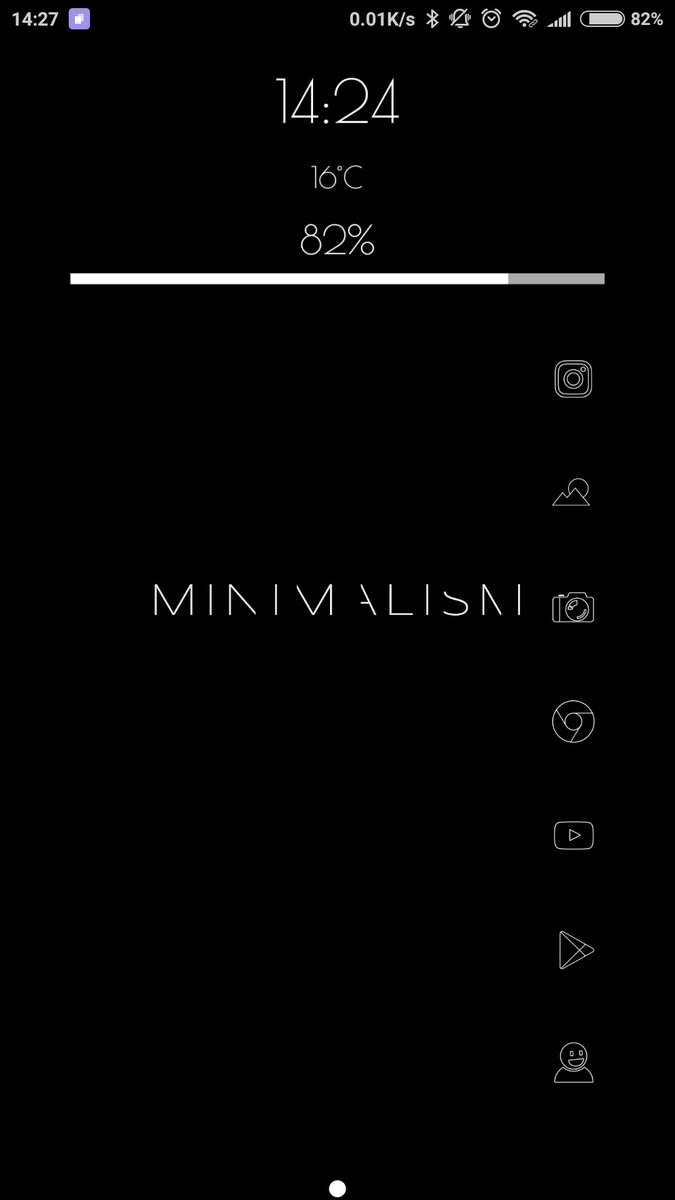Open the smiley face app icon
The height and width of the screenshot is (1200, 675).
(573, 1063)
